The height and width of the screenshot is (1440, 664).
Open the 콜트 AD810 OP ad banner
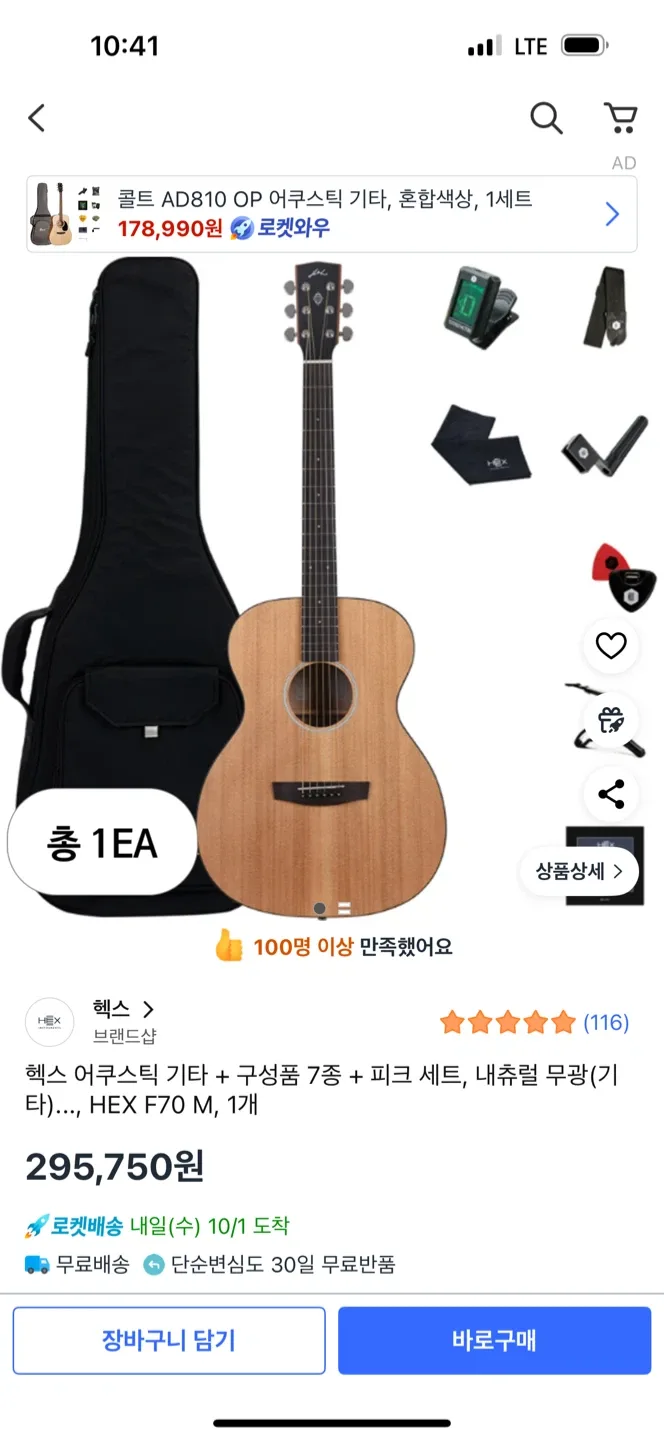(331, 214)
